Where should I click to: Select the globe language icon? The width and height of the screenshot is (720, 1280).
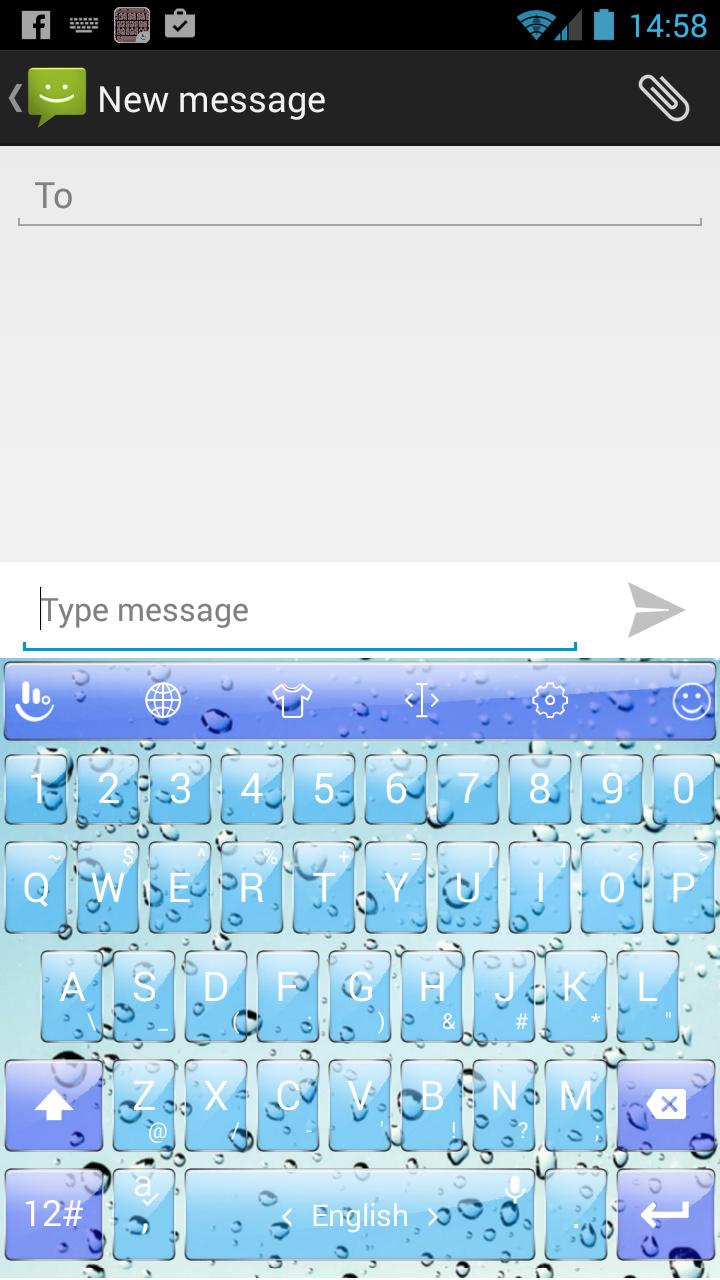[x=162, y=701]
